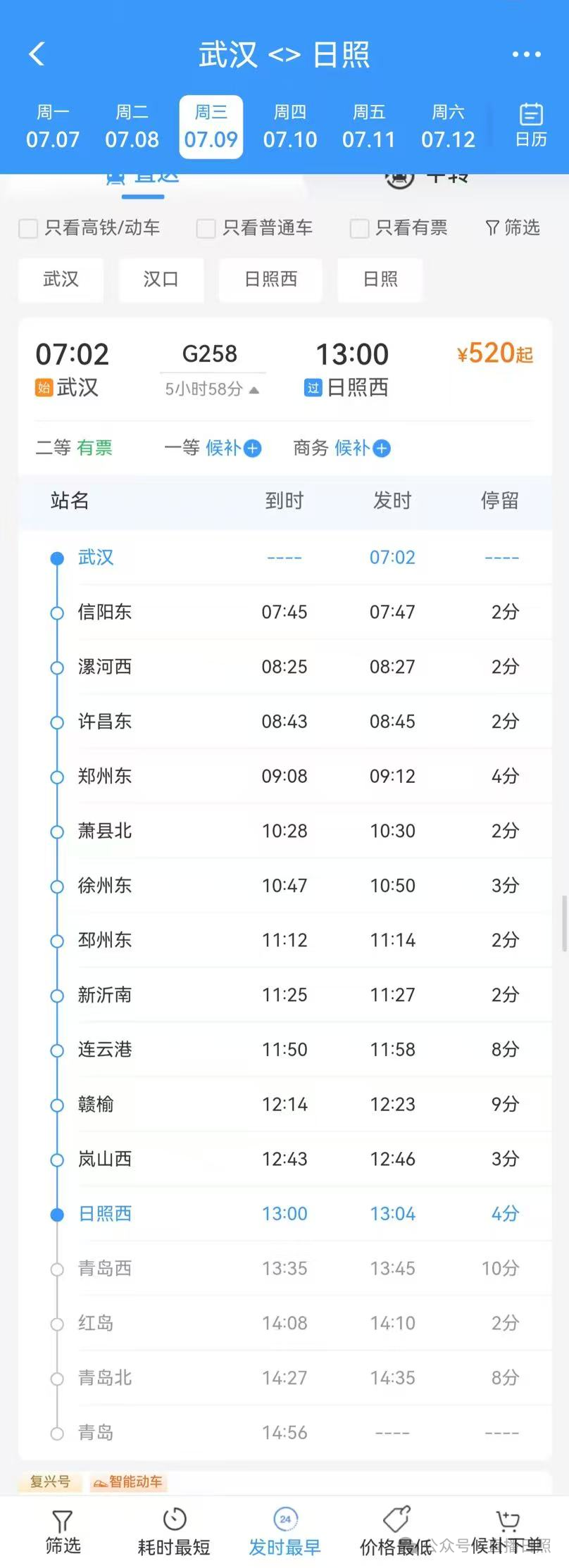Sort by 耗时最短 in the bottom bar
This screenshot has width=569, height=1568.
point(174,1531)
